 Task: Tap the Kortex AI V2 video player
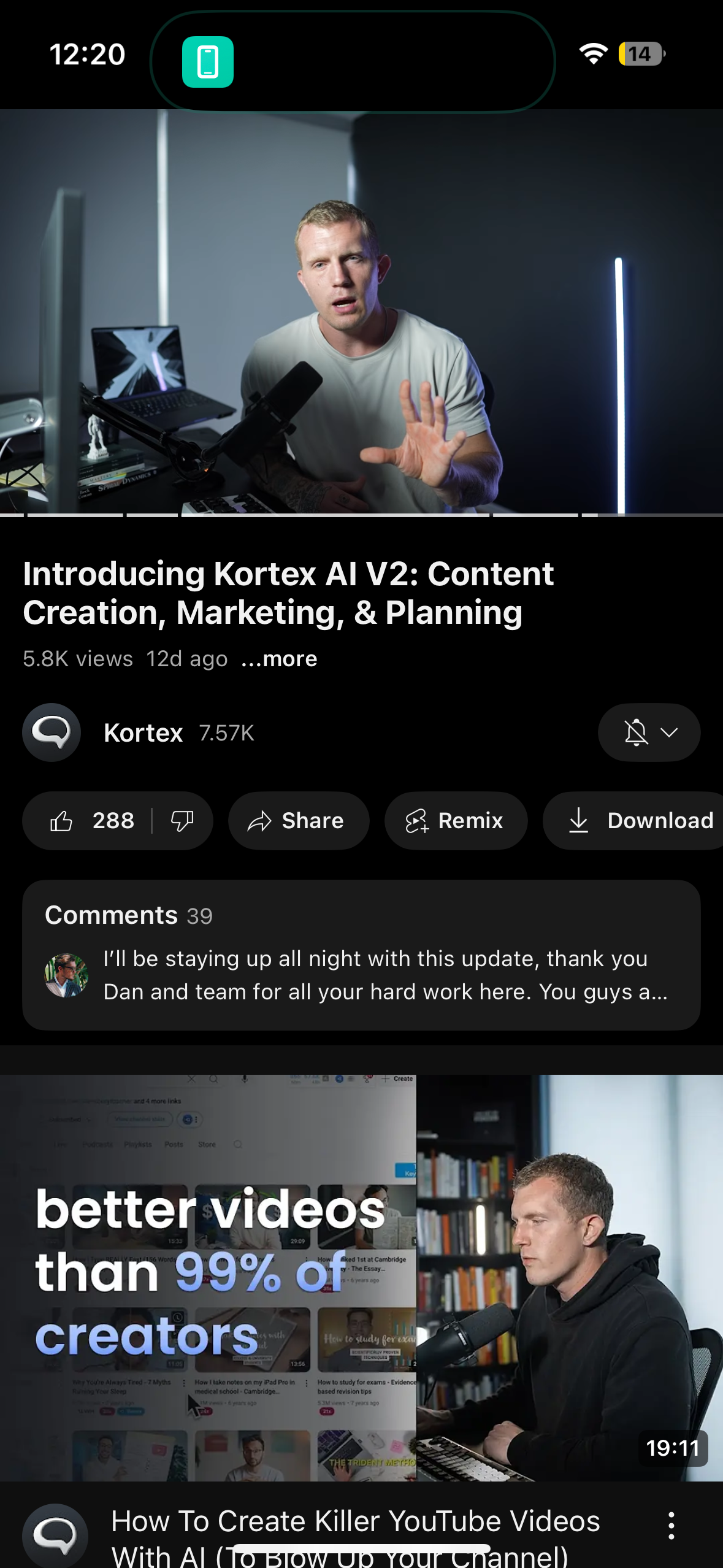tap(361, 310)
